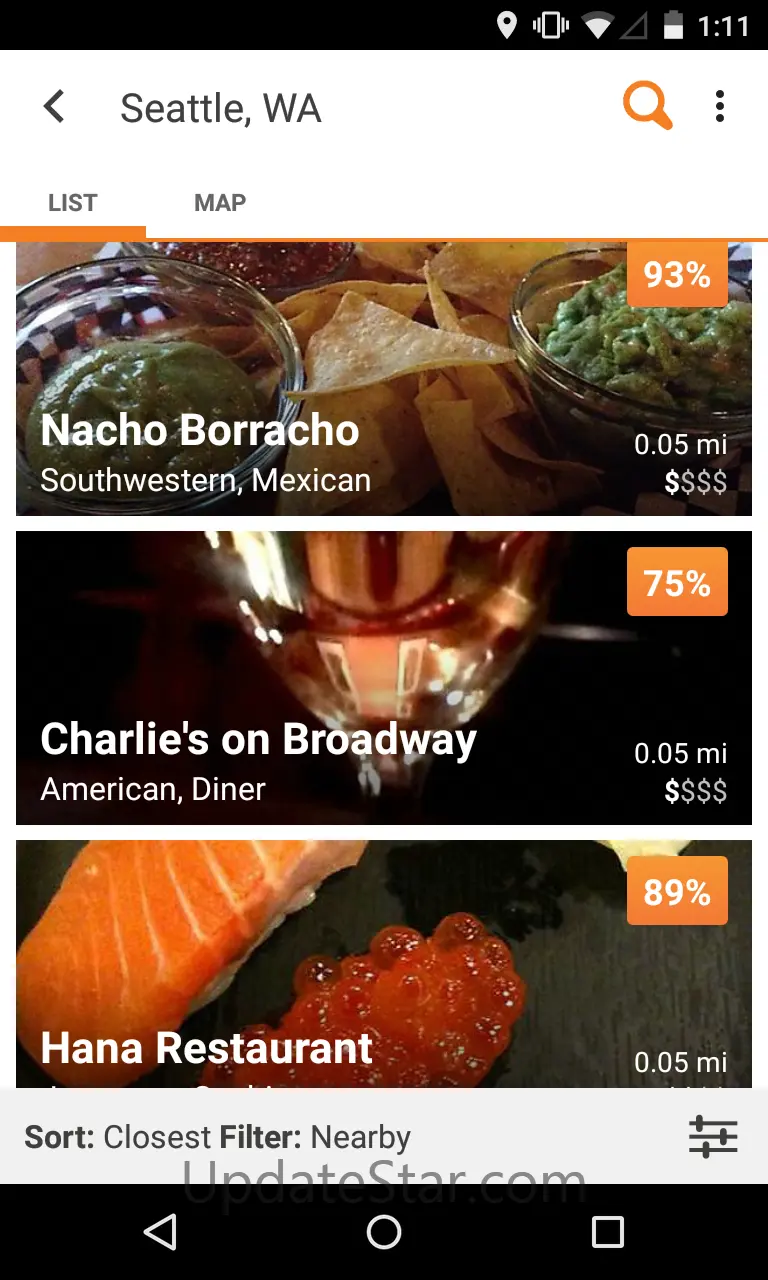768x1280 pixels.
Task: Open the Nacho Borracho restaurant card
Action: [384, 380]
